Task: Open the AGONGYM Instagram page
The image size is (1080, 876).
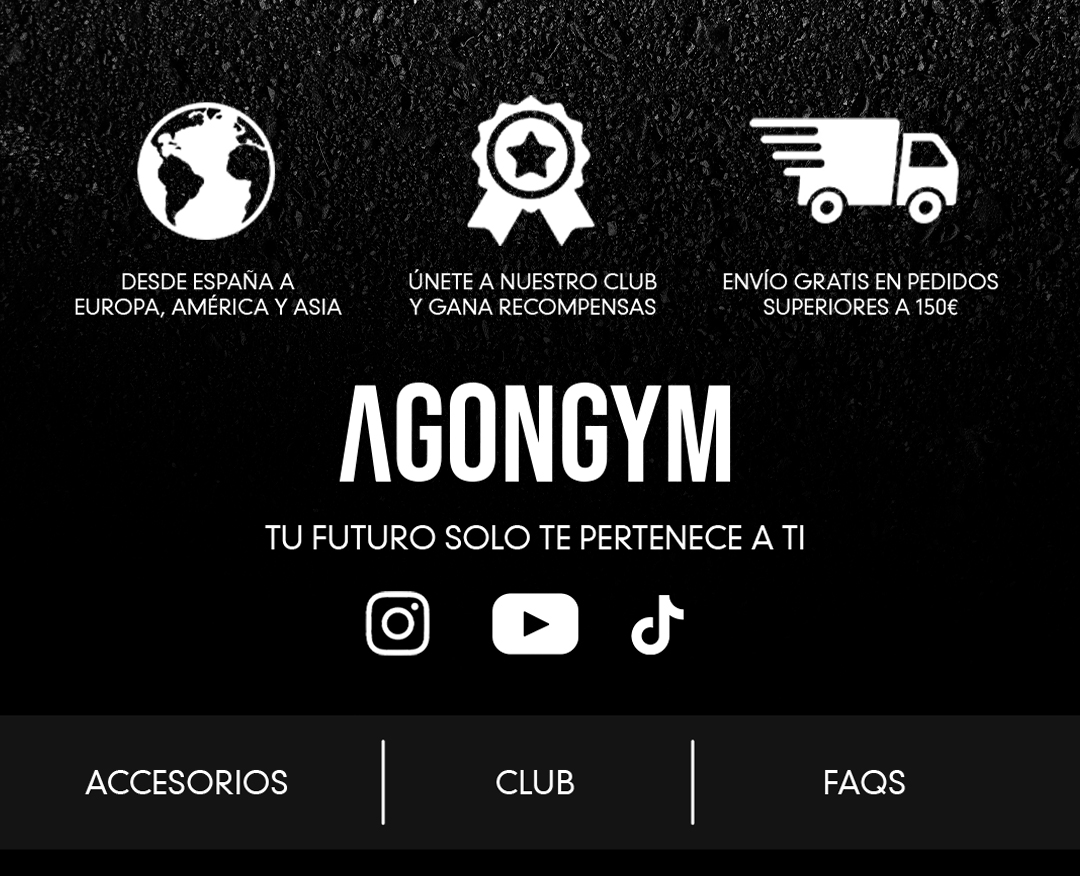Action: [x=398, y=623]
